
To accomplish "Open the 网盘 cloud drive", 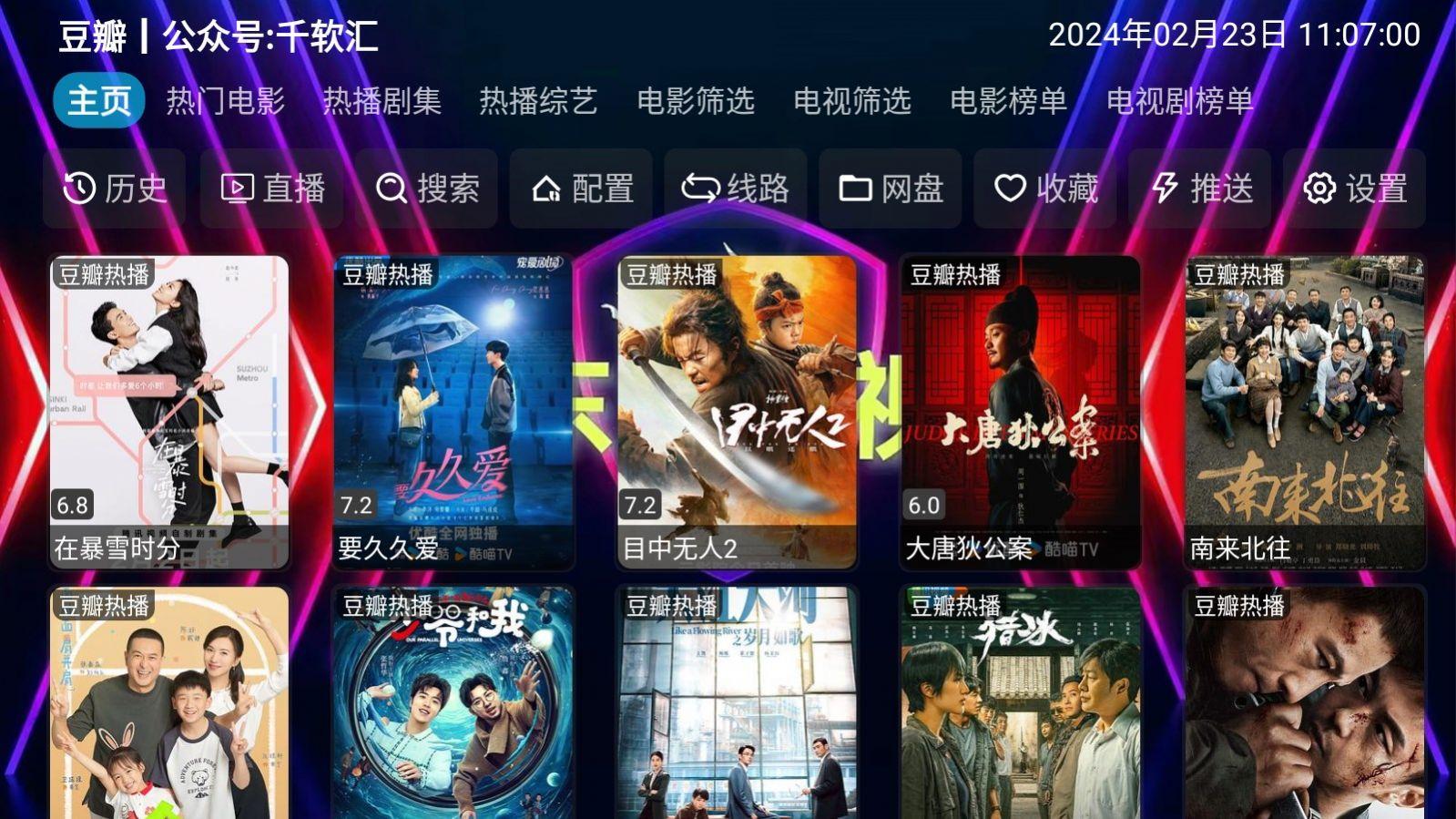I will (890, 189).
